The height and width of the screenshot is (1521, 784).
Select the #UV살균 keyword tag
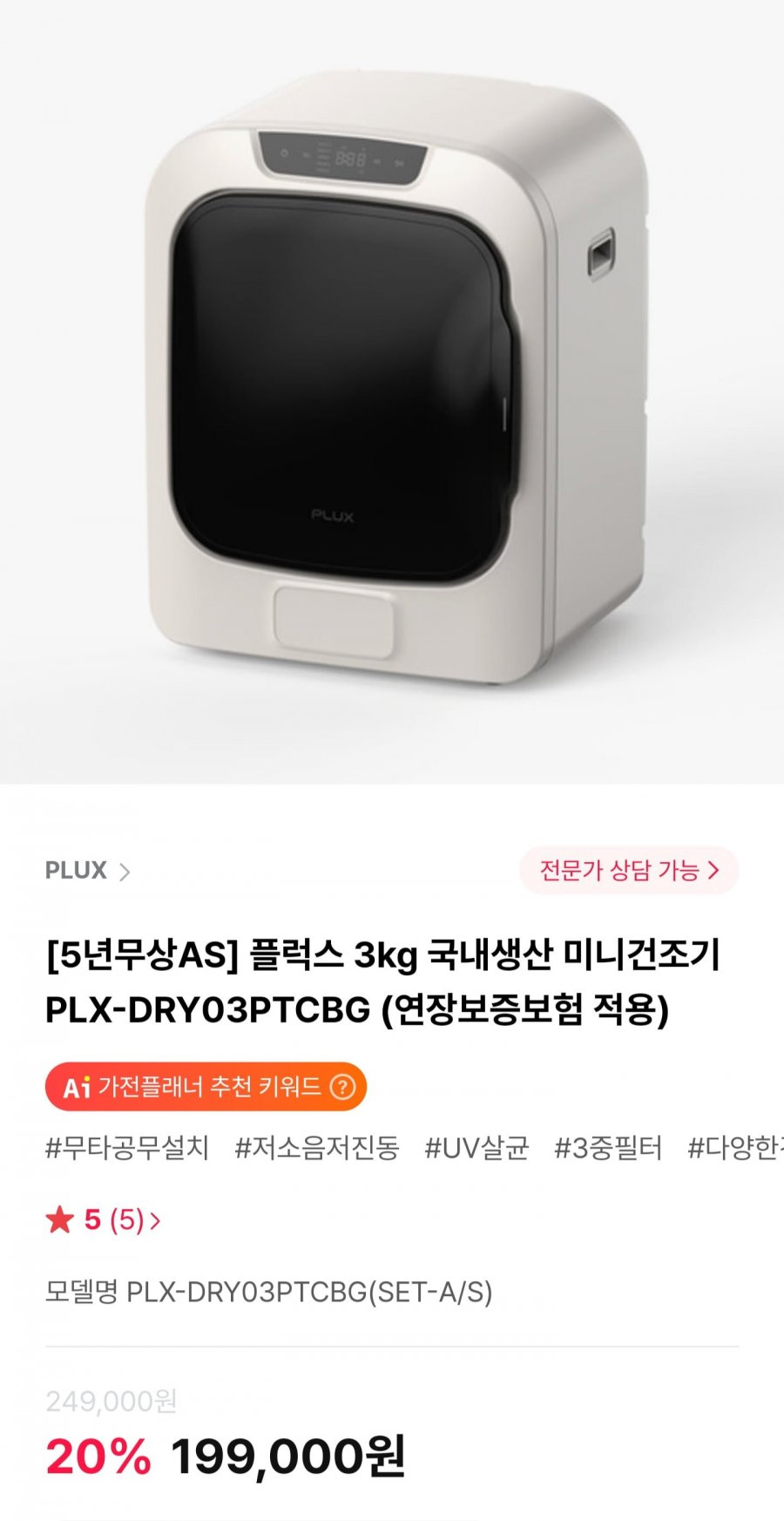tap(476, 1148)
